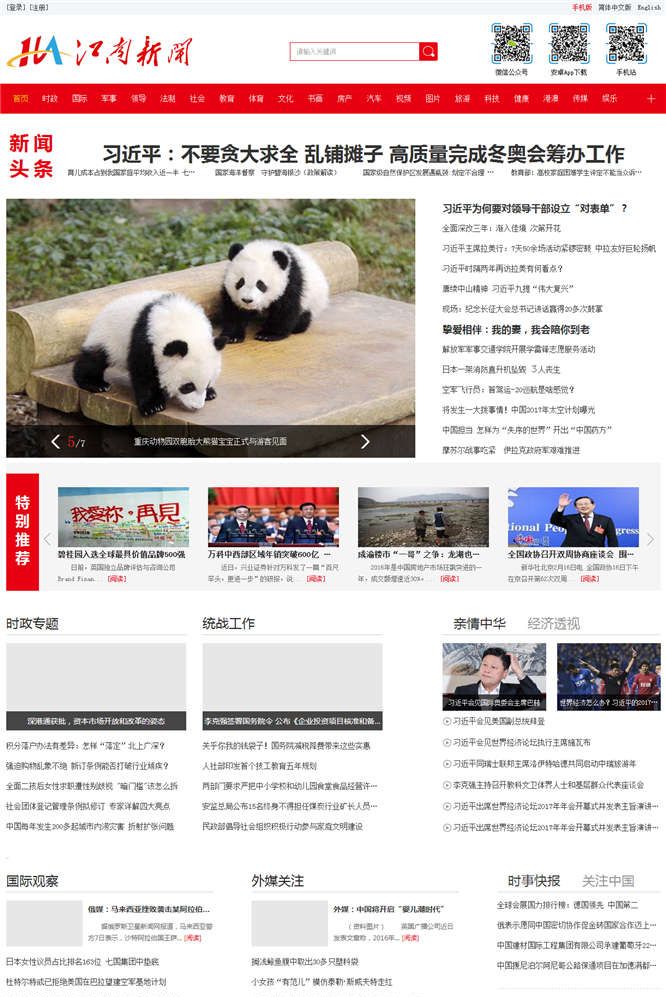This screenshot has width=666, height=997.
Task: Expand more channels with the plus icon
Action: pyautogui.click(x=651, y=99)
